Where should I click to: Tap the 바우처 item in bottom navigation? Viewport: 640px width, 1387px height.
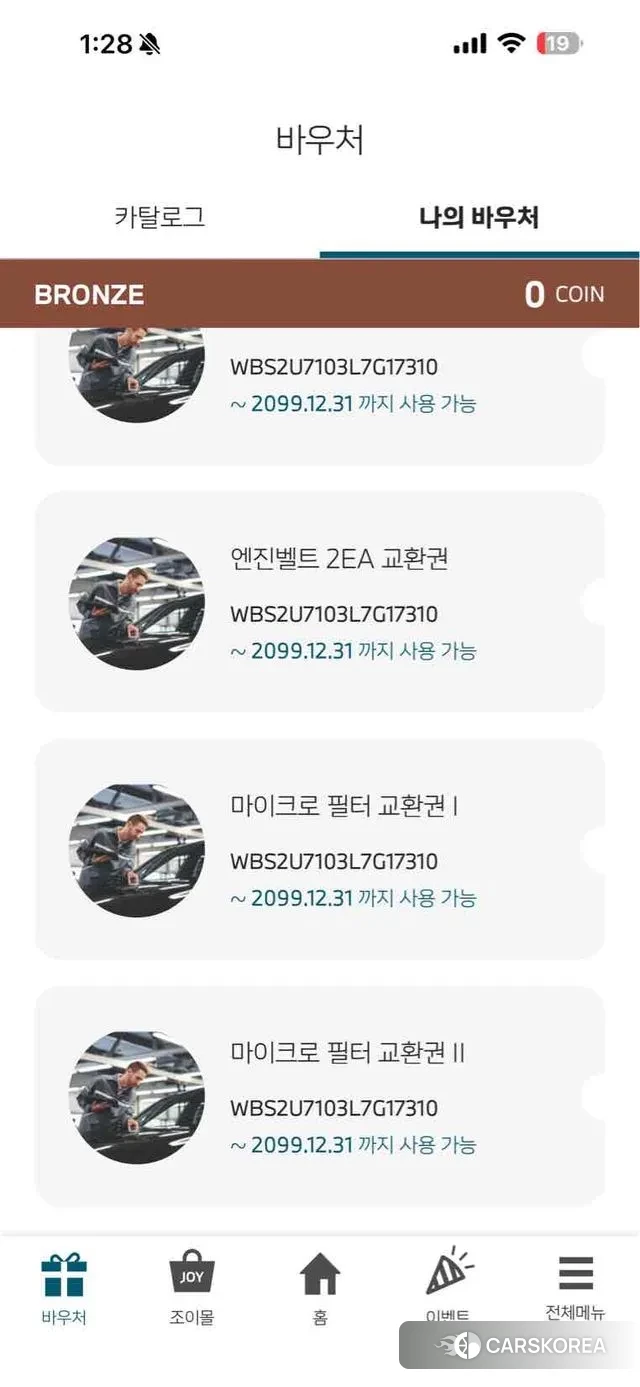pos(64,1289)
